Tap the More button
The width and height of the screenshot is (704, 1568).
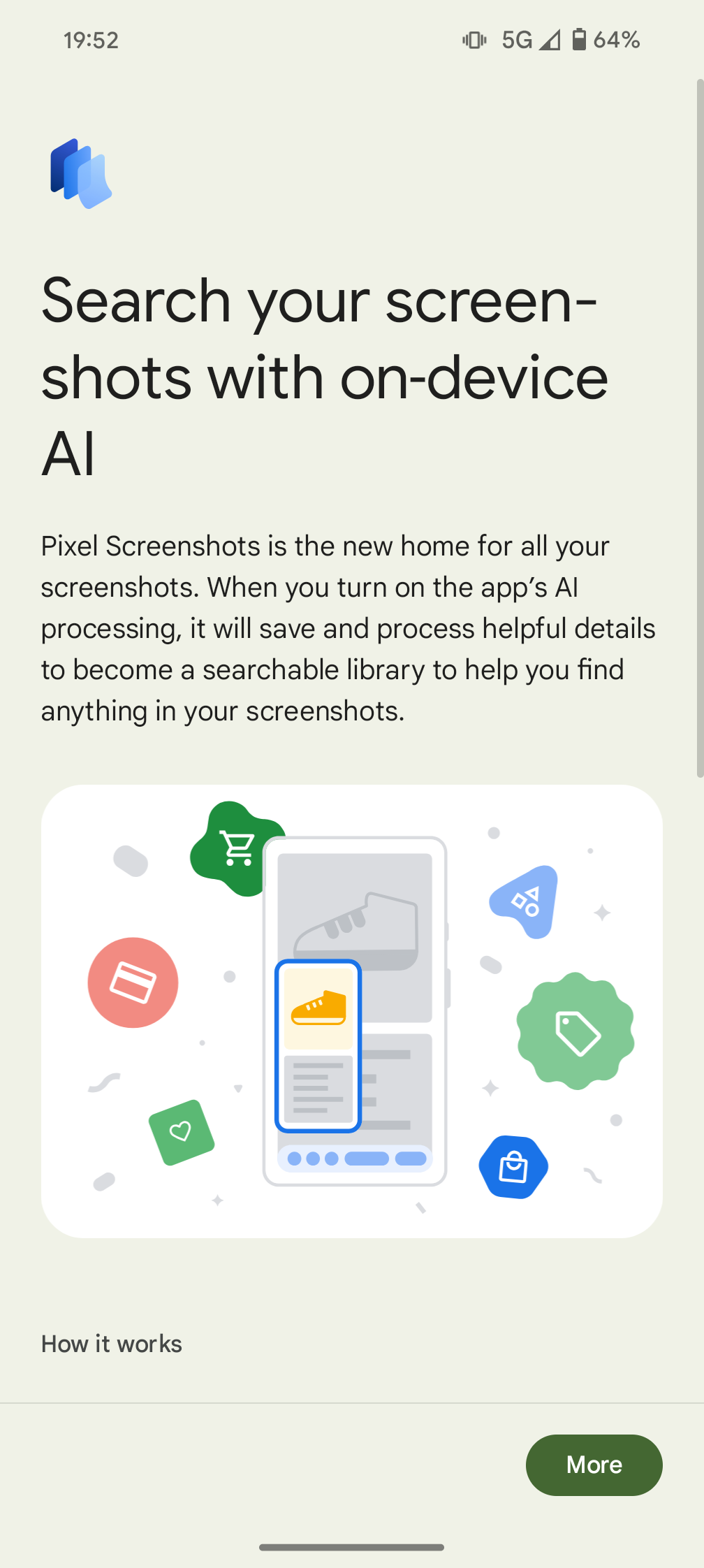(594, 1465)
